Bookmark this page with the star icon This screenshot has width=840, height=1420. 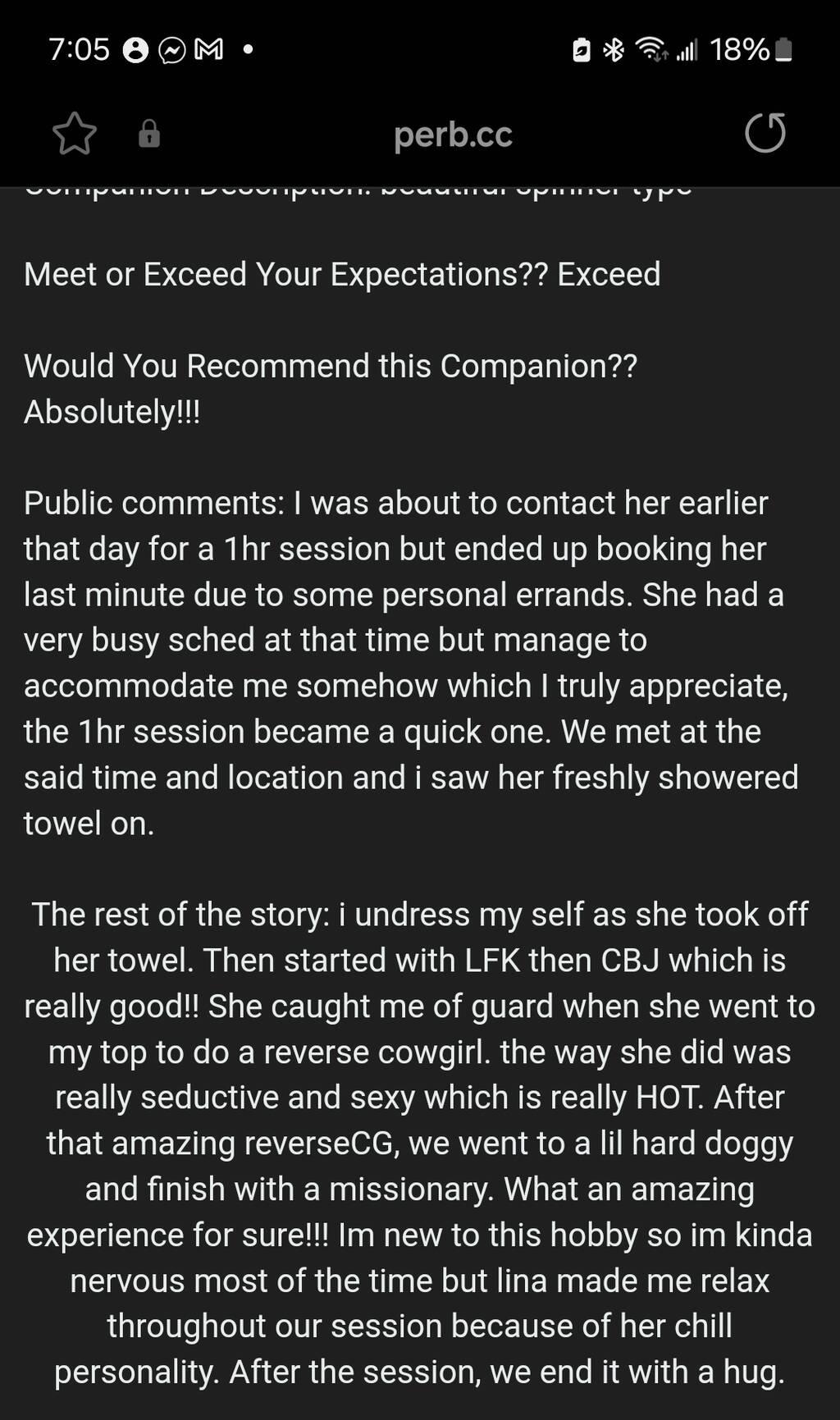(x=75, y=134)
